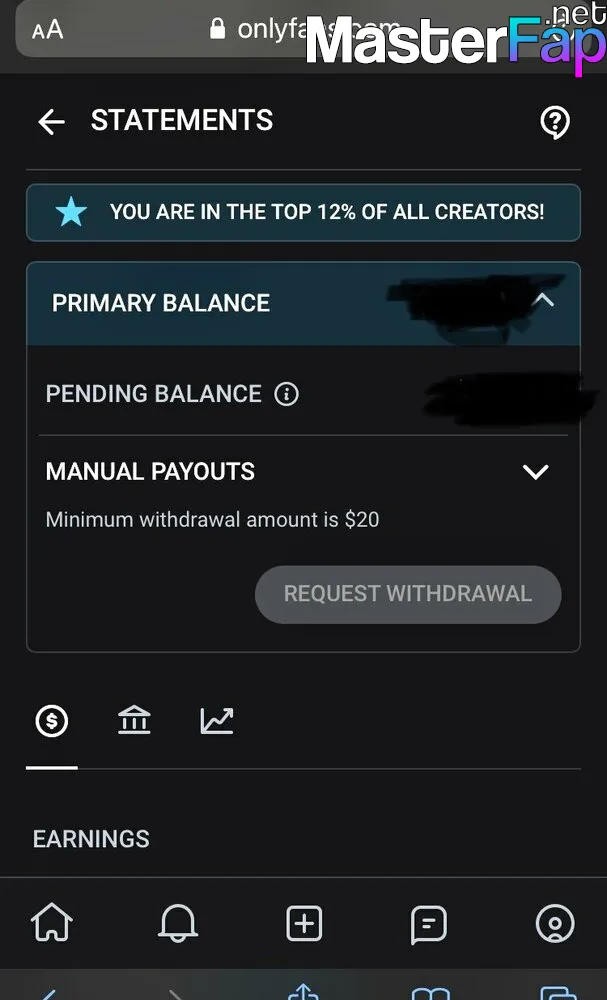Open the notifications bell

point(178,923)
